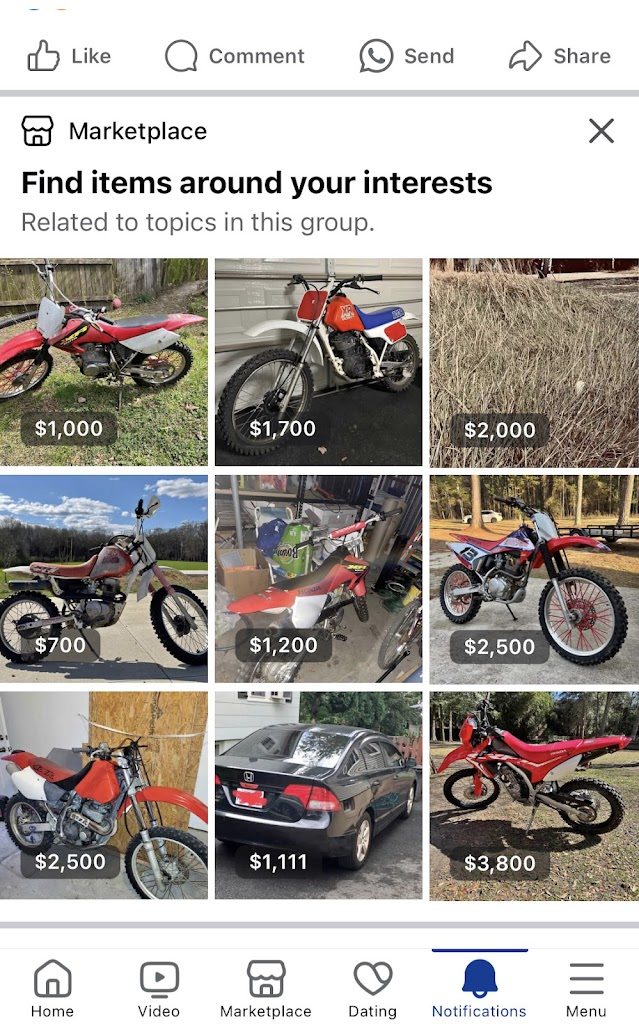Open the $3,800 dirt bike listing
Screen dimensions: 639x1024
pos(534,795)
